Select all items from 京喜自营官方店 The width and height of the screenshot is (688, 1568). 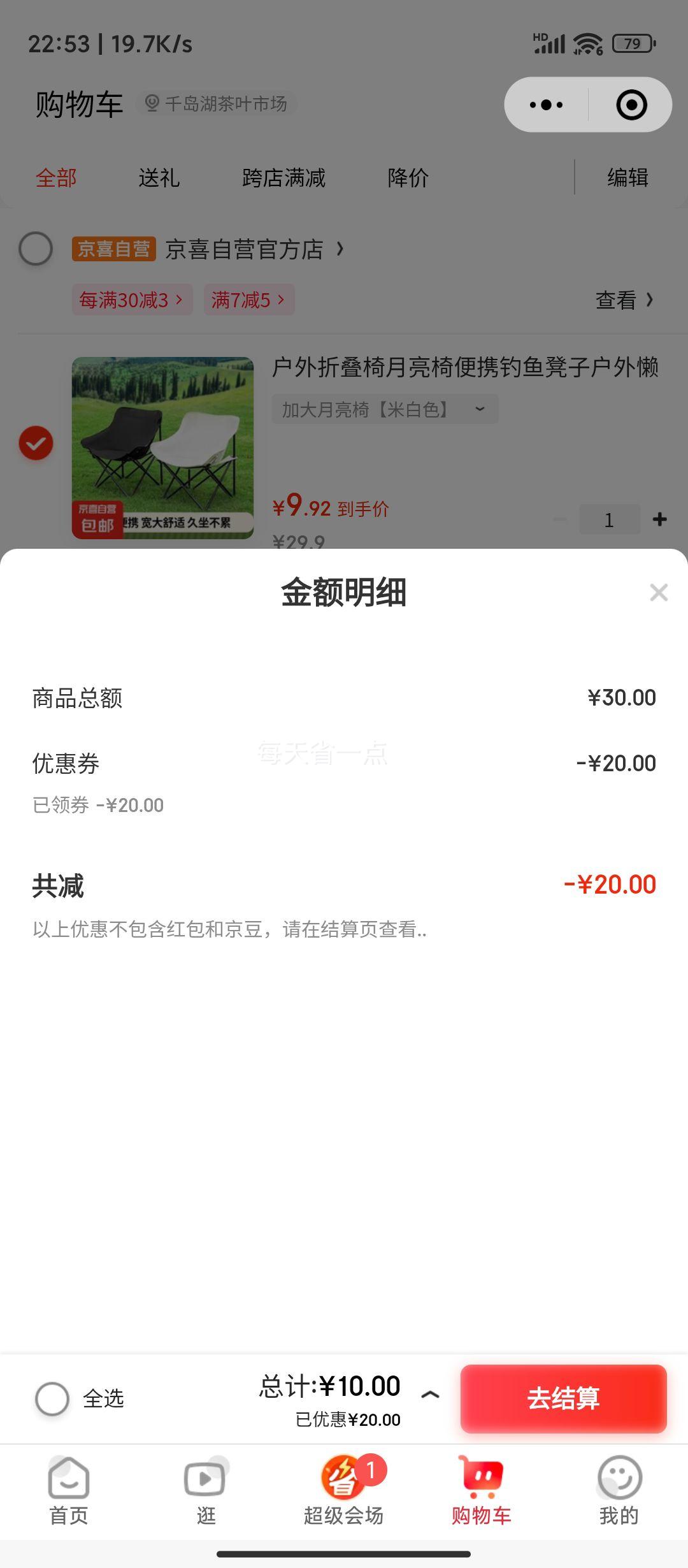point(36,249)
